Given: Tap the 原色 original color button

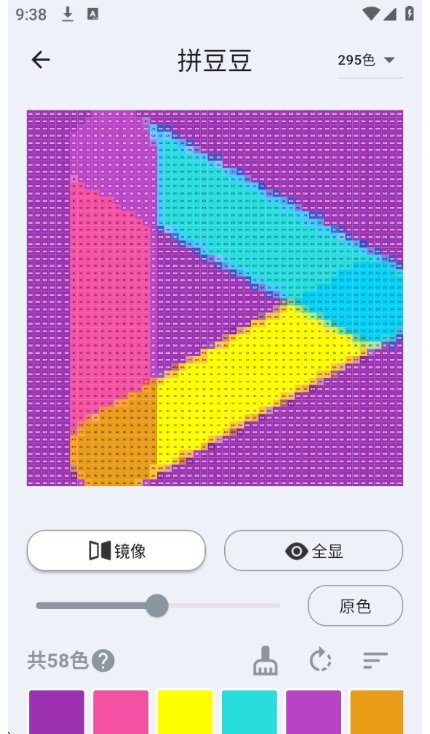Looking at the screenshot, I should click(x=355, y=606).
